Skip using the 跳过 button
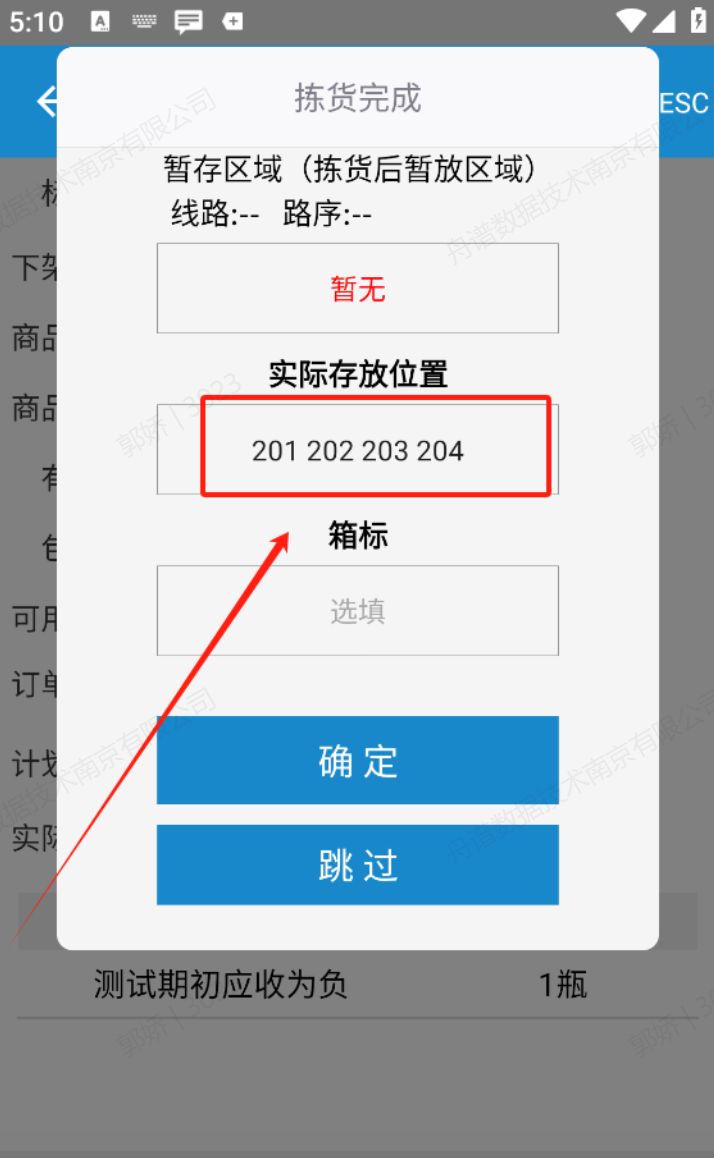This screenshot has height=1158, width=714. pyautogui.click(x=357, y=865)
